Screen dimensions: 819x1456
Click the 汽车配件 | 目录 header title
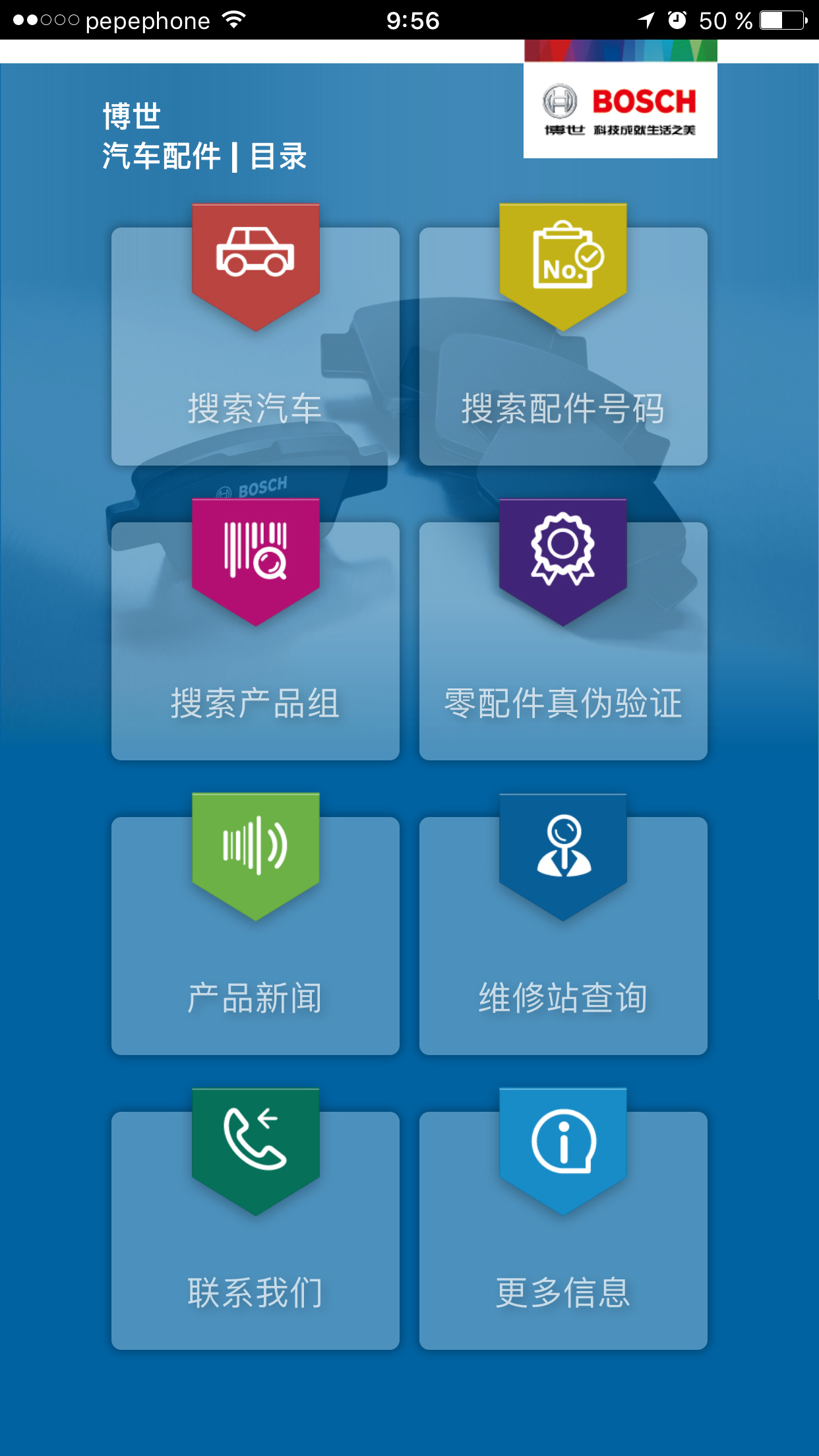click(204, 156)
